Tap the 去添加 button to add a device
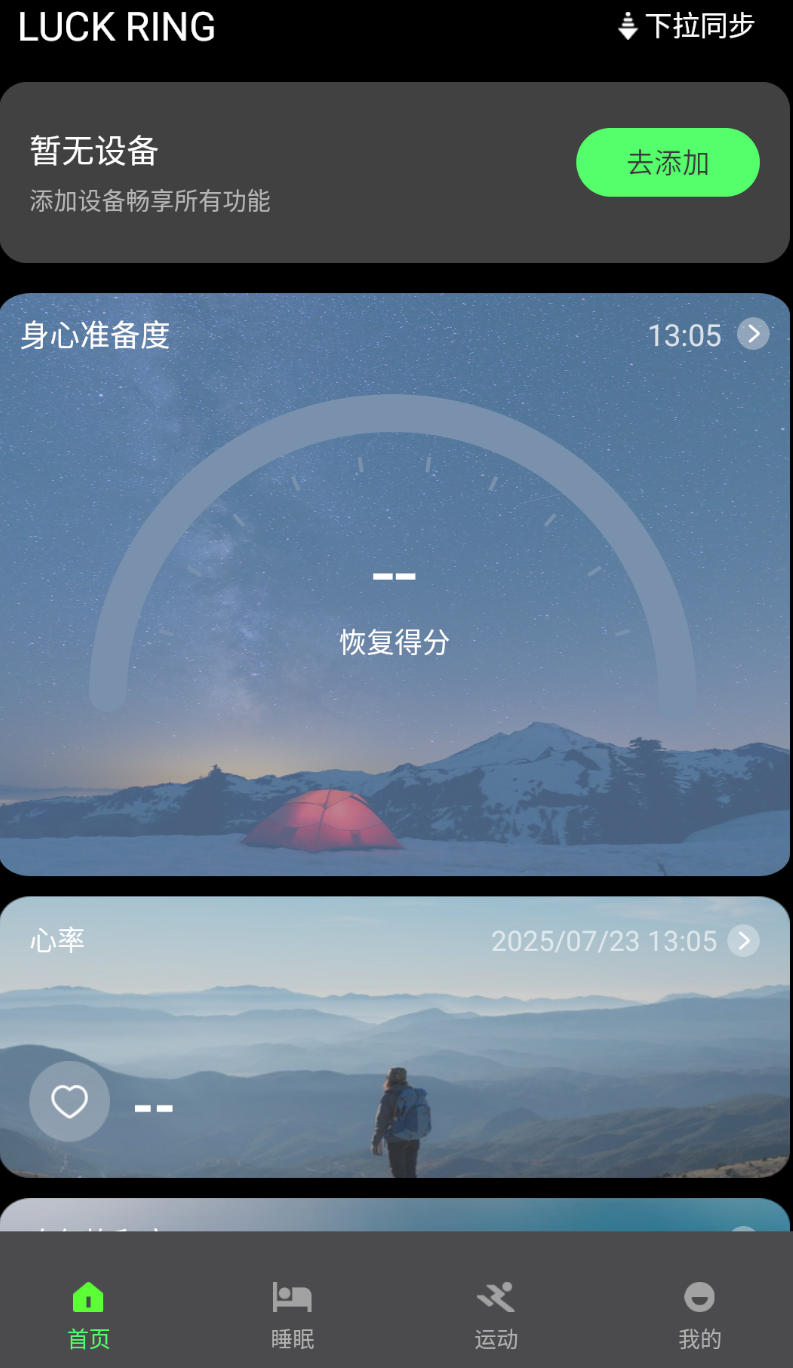 pos(668,162)
